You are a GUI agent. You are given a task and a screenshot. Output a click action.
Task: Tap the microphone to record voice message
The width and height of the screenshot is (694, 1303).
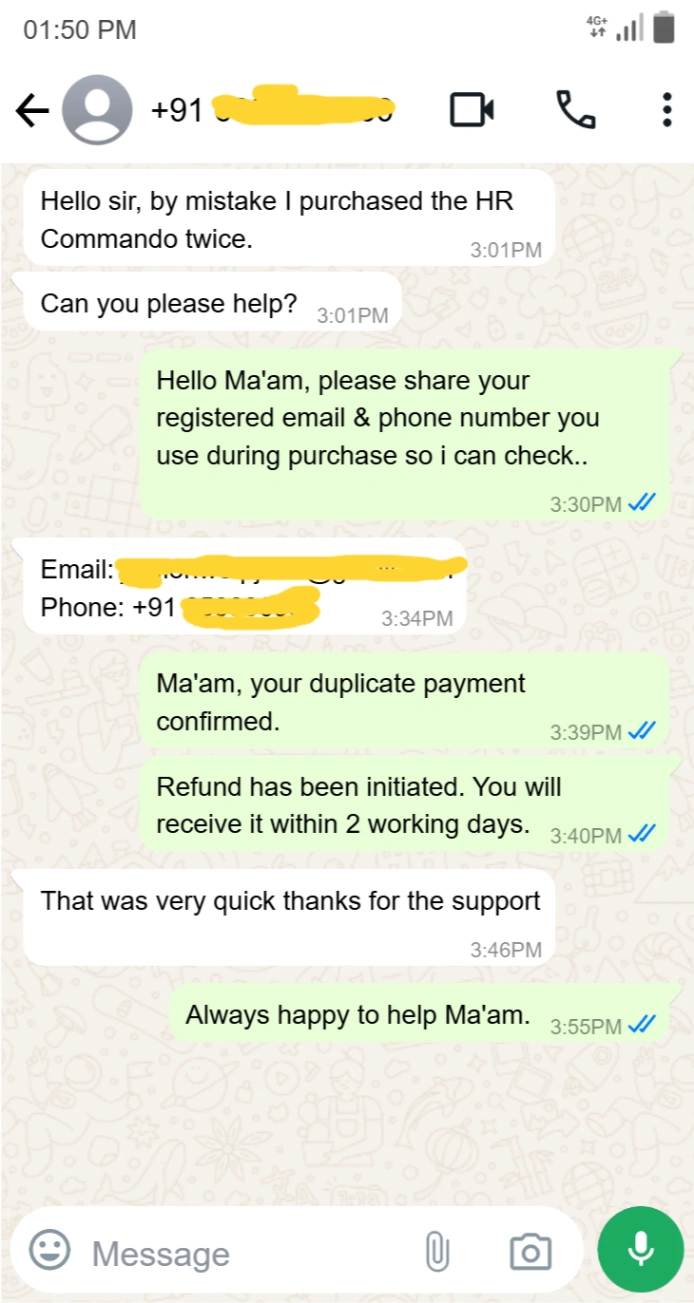(x=640, y=1249)
